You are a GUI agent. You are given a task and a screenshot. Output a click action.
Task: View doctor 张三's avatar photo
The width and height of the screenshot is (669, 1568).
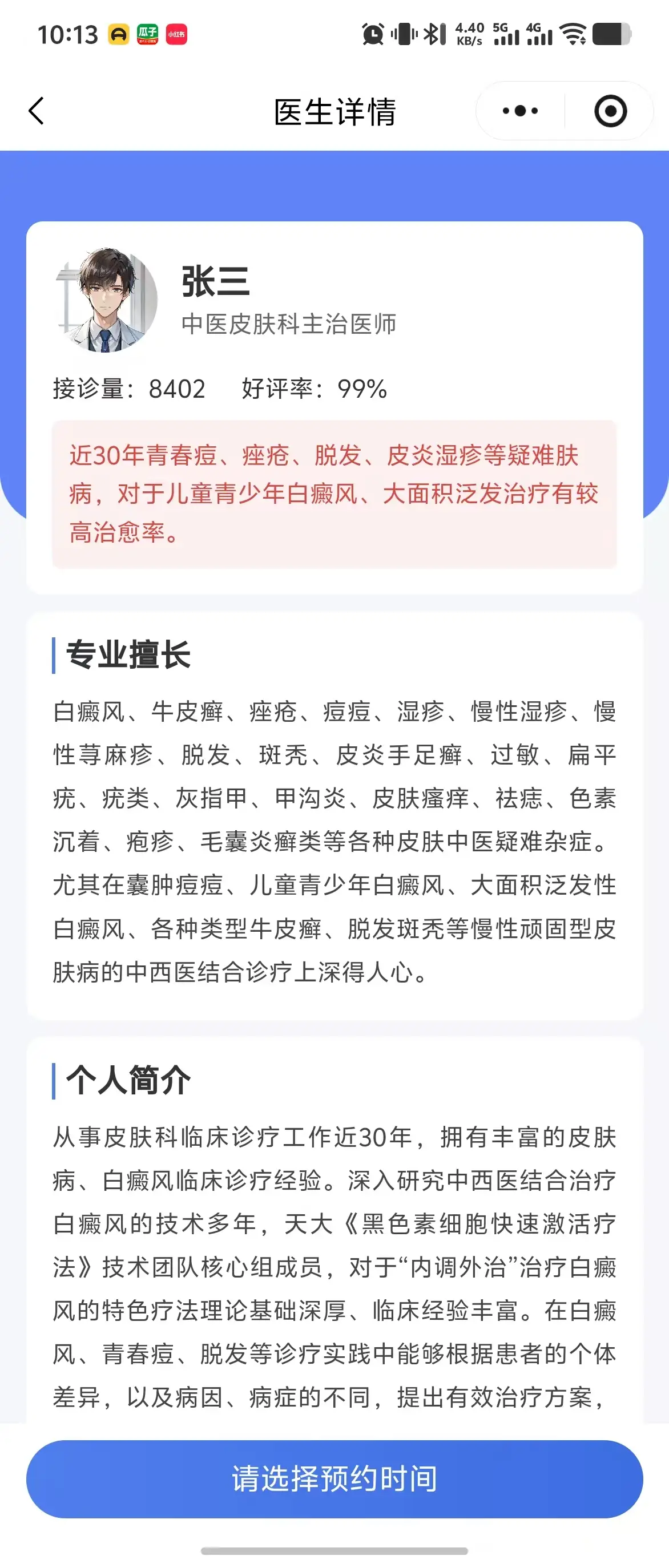point(106,300)
